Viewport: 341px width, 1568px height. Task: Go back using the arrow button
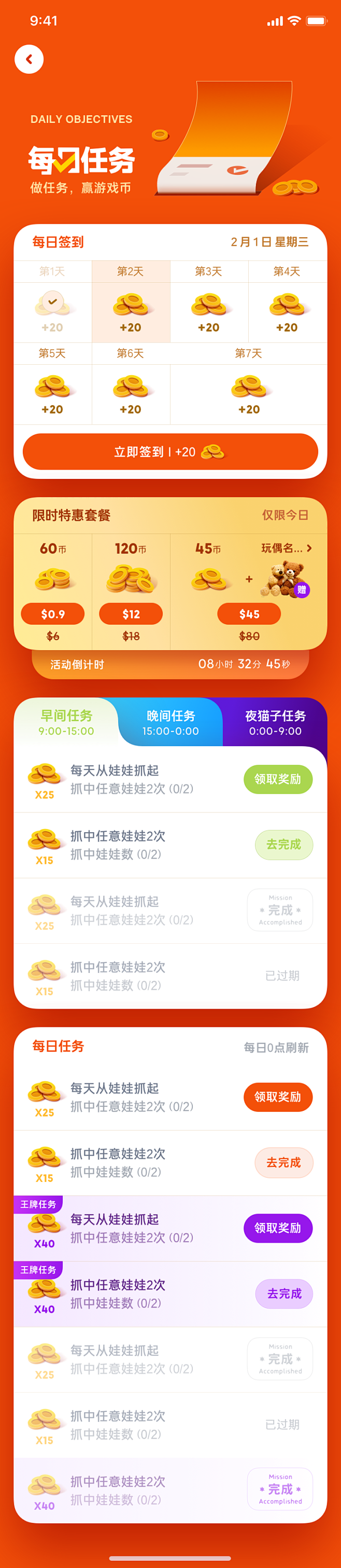pyautogui.click(x=29, y=60)
